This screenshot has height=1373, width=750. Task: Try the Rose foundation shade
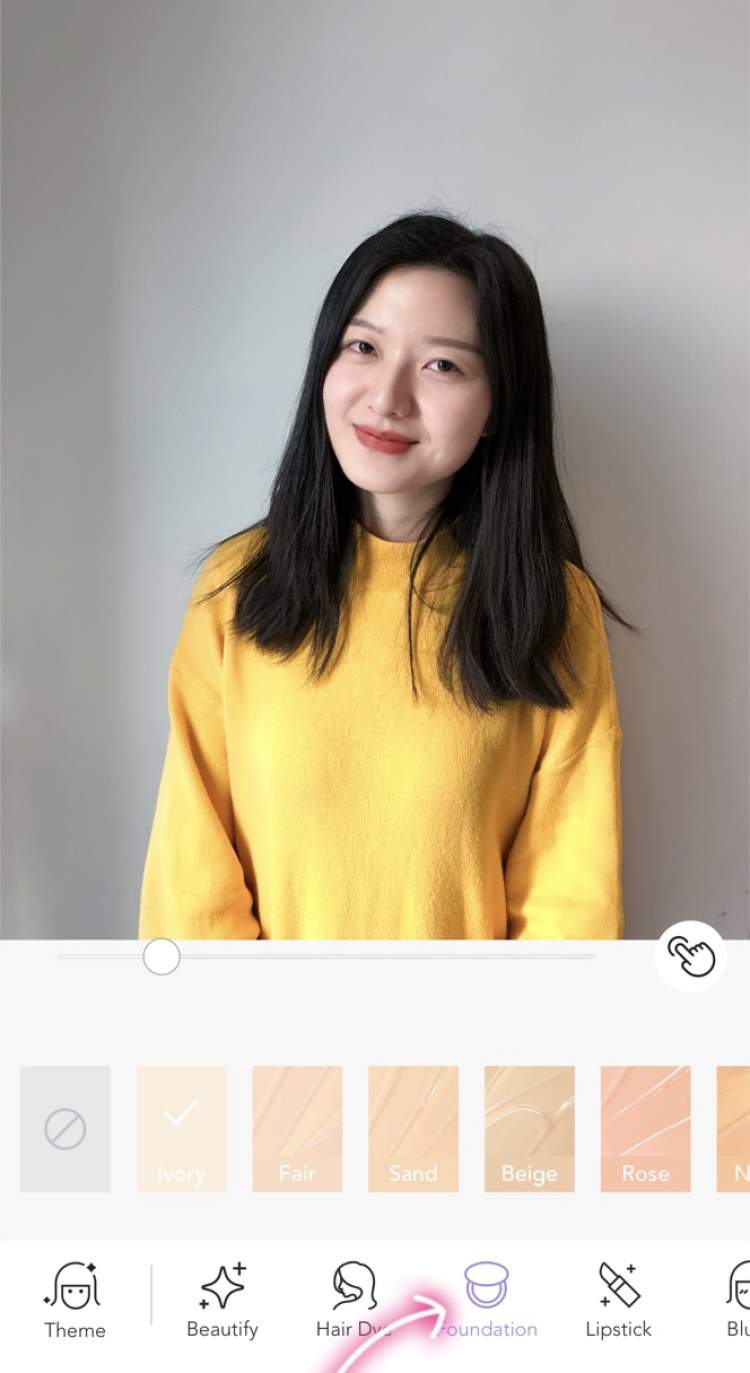click(x=645, y=1128)
